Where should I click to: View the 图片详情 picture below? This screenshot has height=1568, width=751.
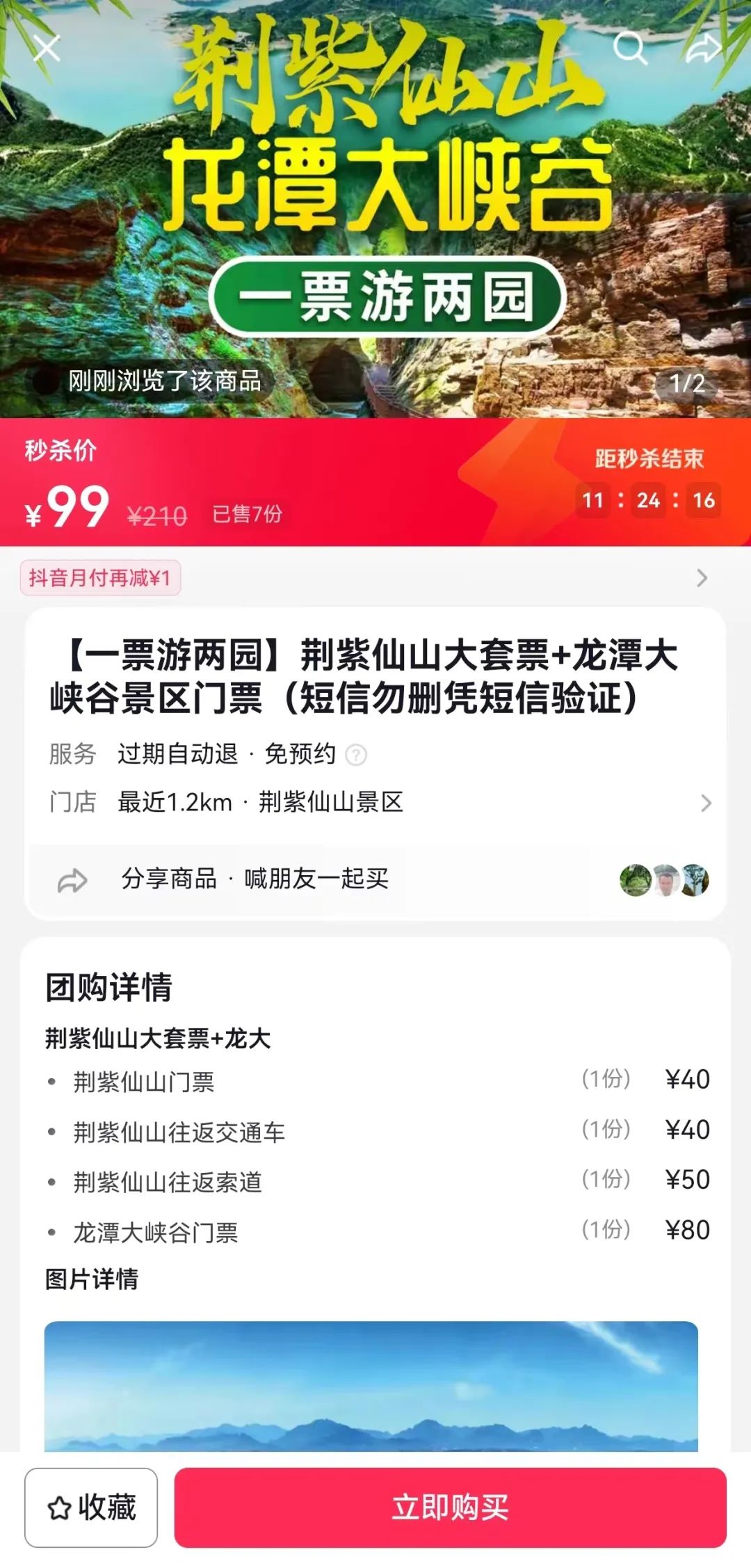(x=371, y=1385)
